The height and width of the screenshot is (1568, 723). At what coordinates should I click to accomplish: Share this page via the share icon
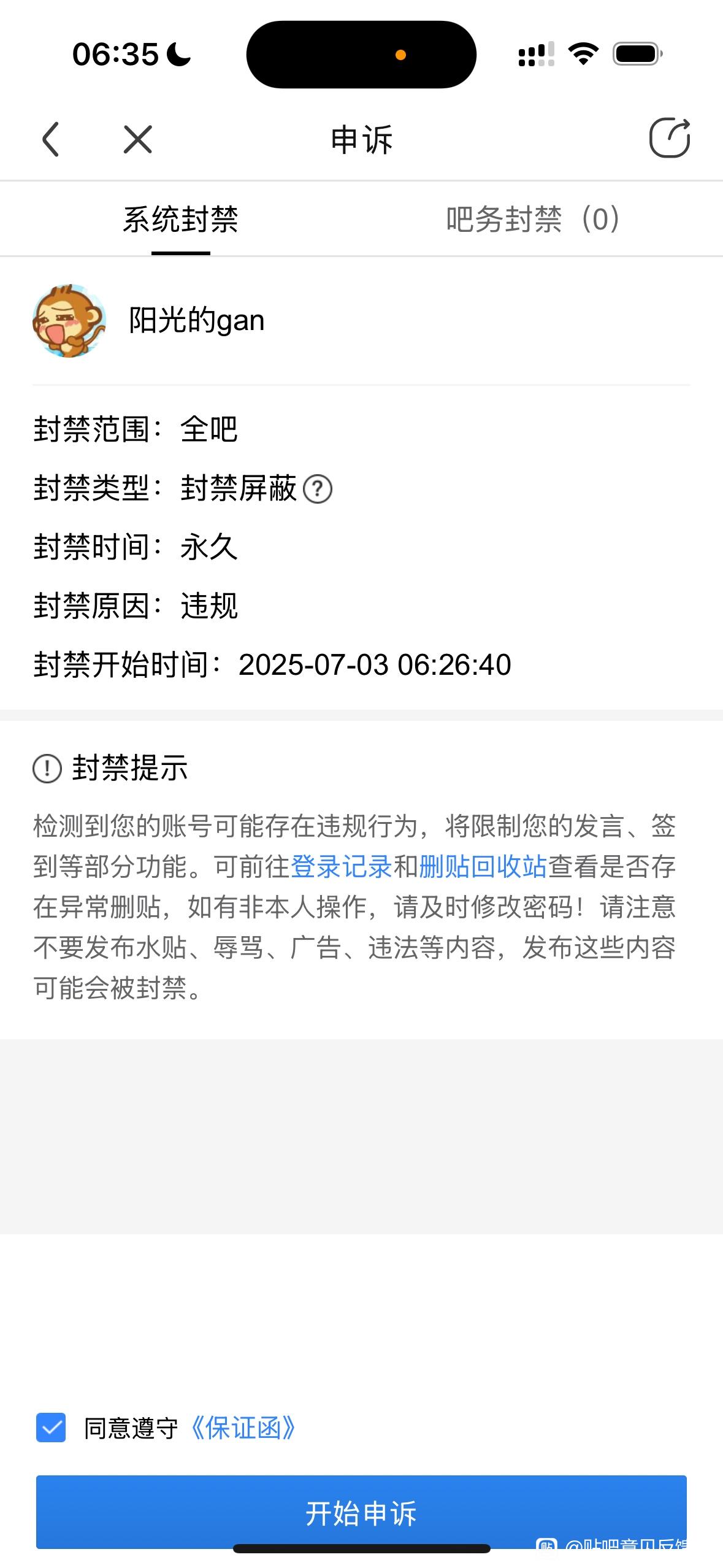pos(669,138)
